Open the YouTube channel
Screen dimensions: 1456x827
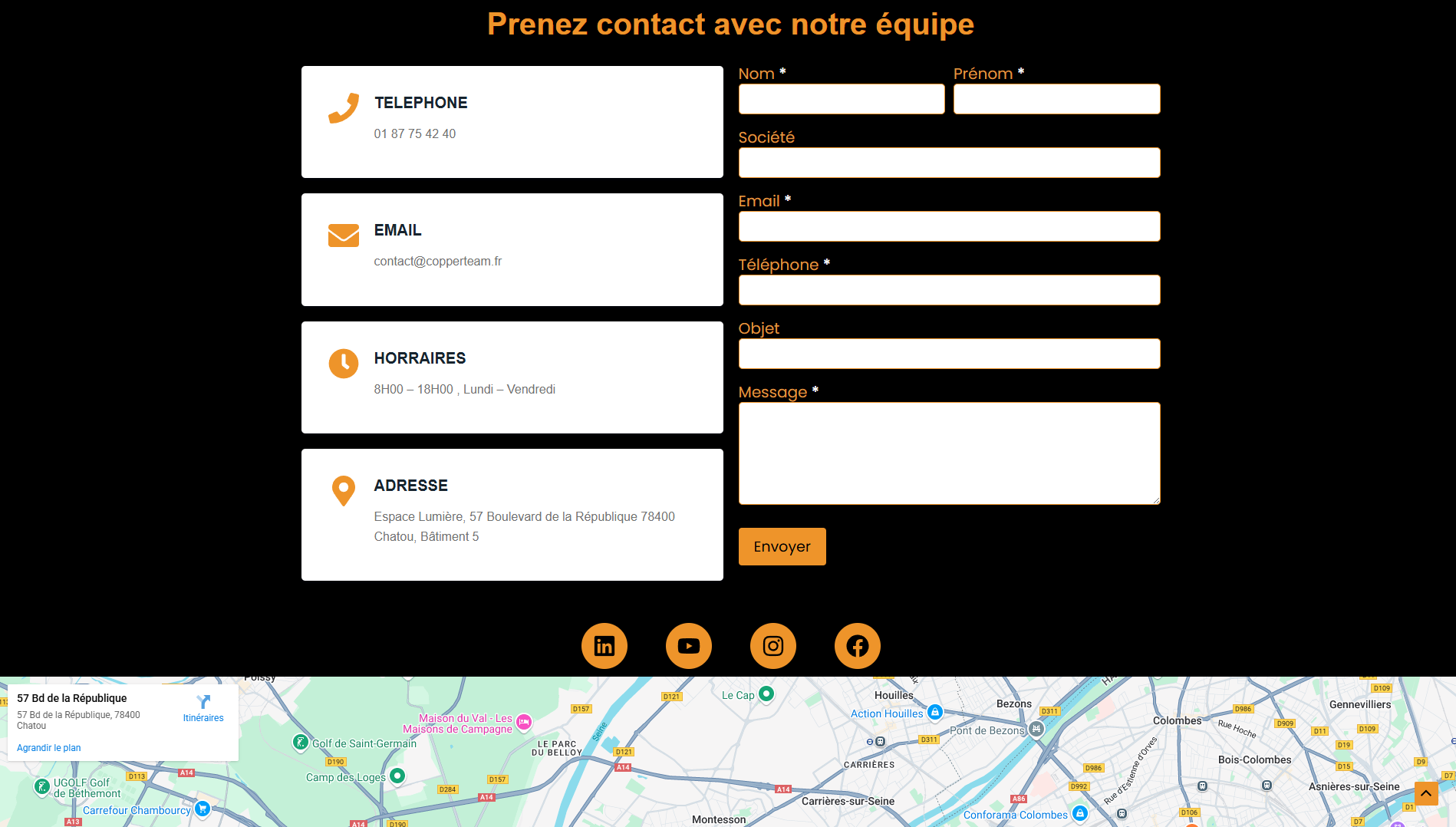tap(688, 646)
